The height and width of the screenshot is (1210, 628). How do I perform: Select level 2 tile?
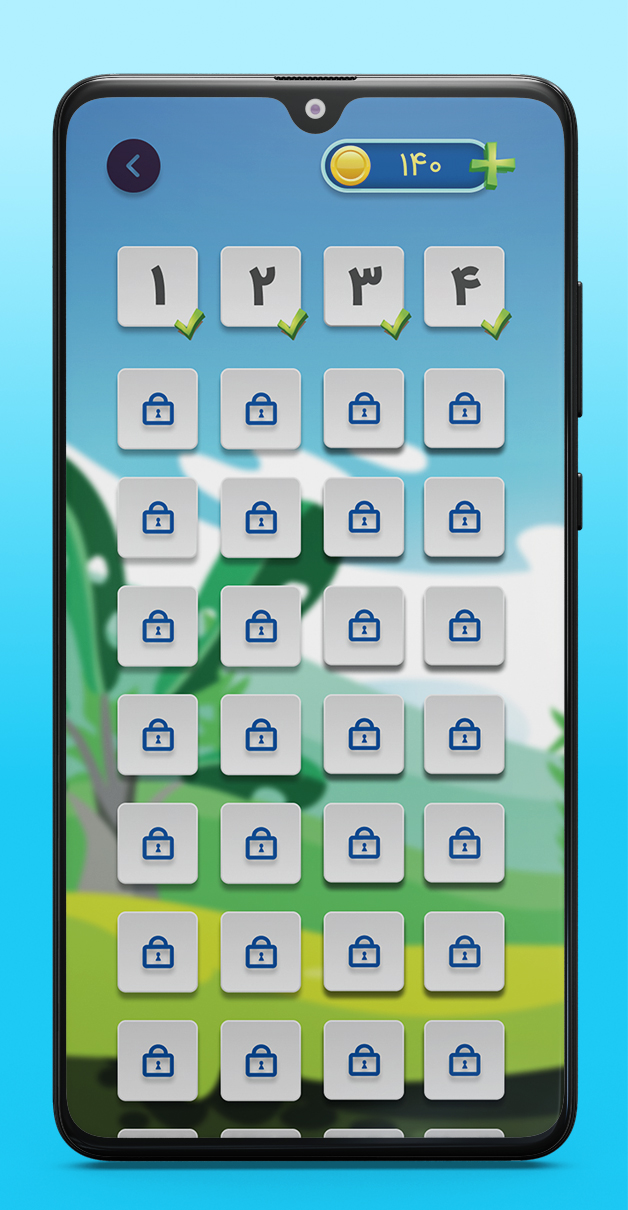[260, 286]
